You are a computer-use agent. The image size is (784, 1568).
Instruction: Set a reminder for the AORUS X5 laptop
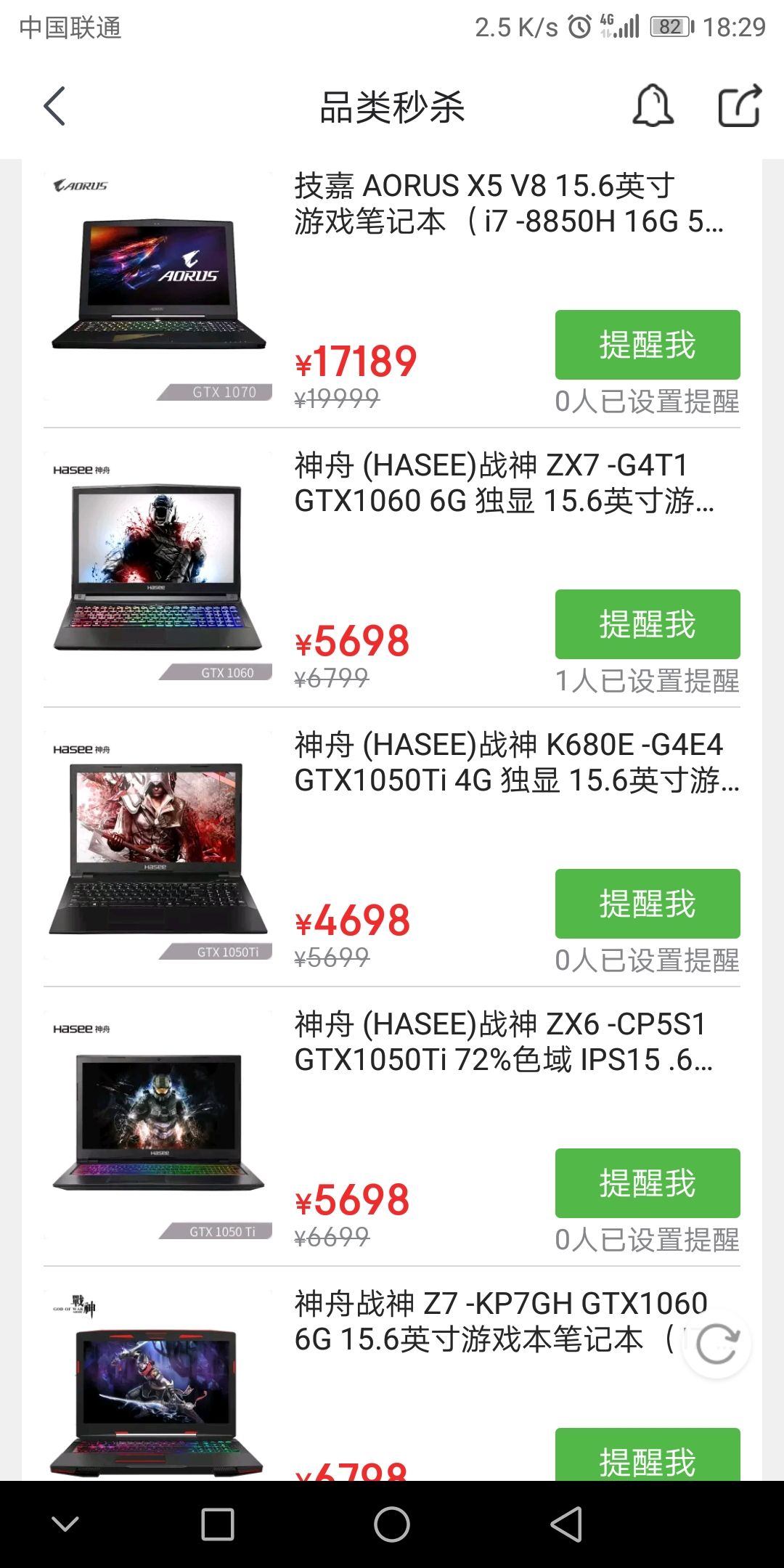click(x=647, y=344)
